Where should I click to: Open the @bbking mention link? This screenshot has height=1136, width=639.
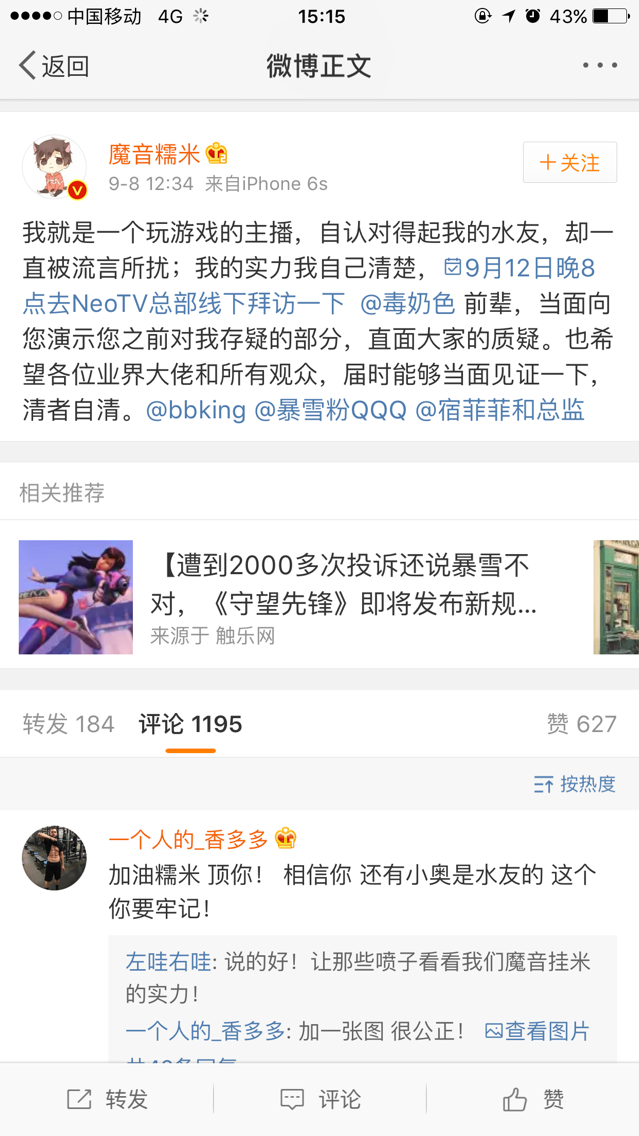196,410
